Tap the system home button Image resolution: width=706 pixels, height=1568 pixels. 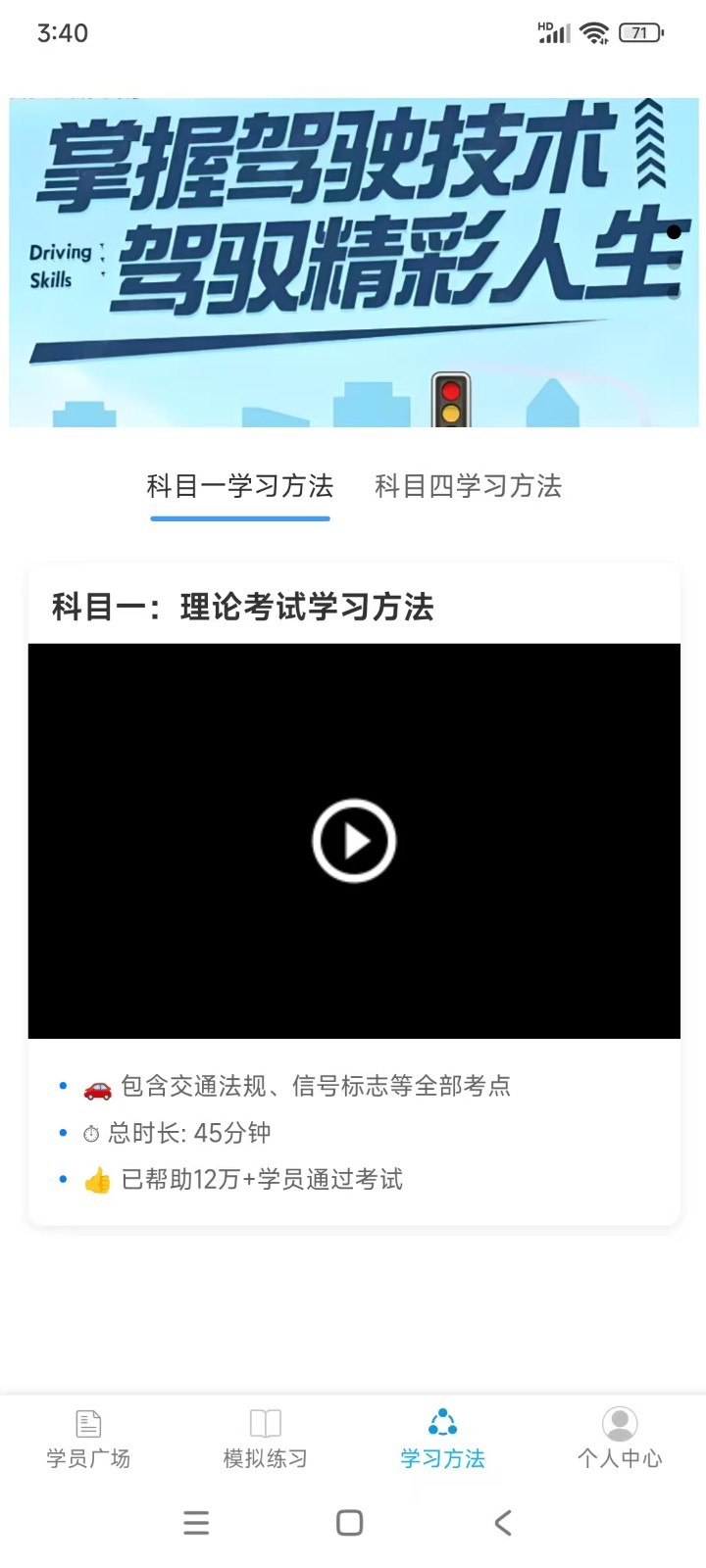coord(350,1523)
